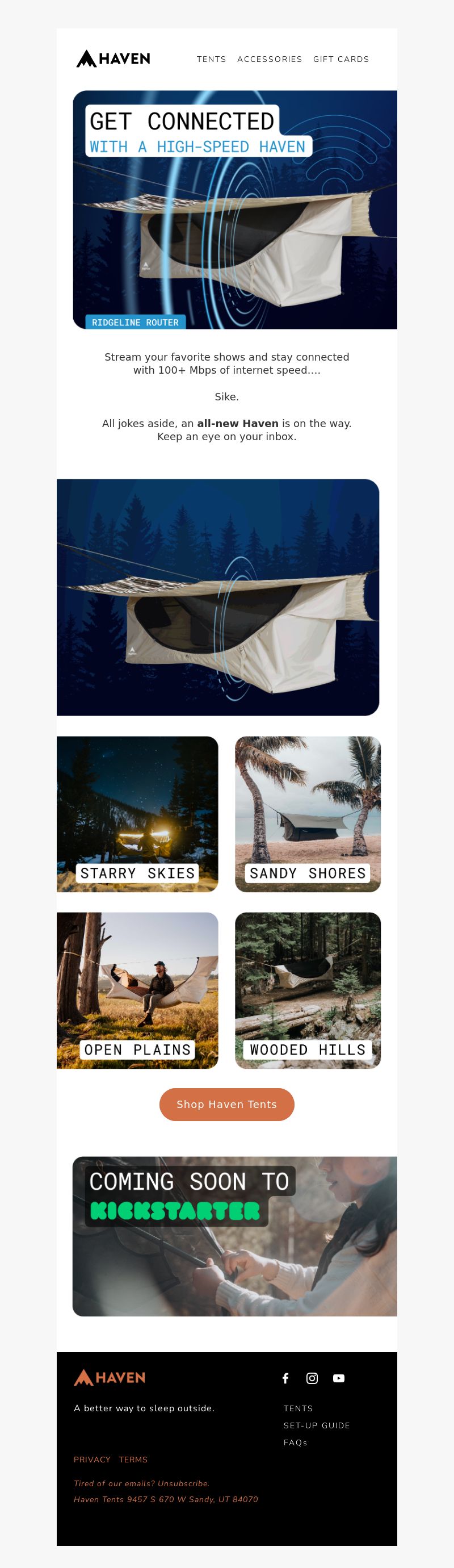The height and width of the screenshot is (1568, 454).
Task: Unsubscribe from Haven emails
Action: tap(183, 1483)
